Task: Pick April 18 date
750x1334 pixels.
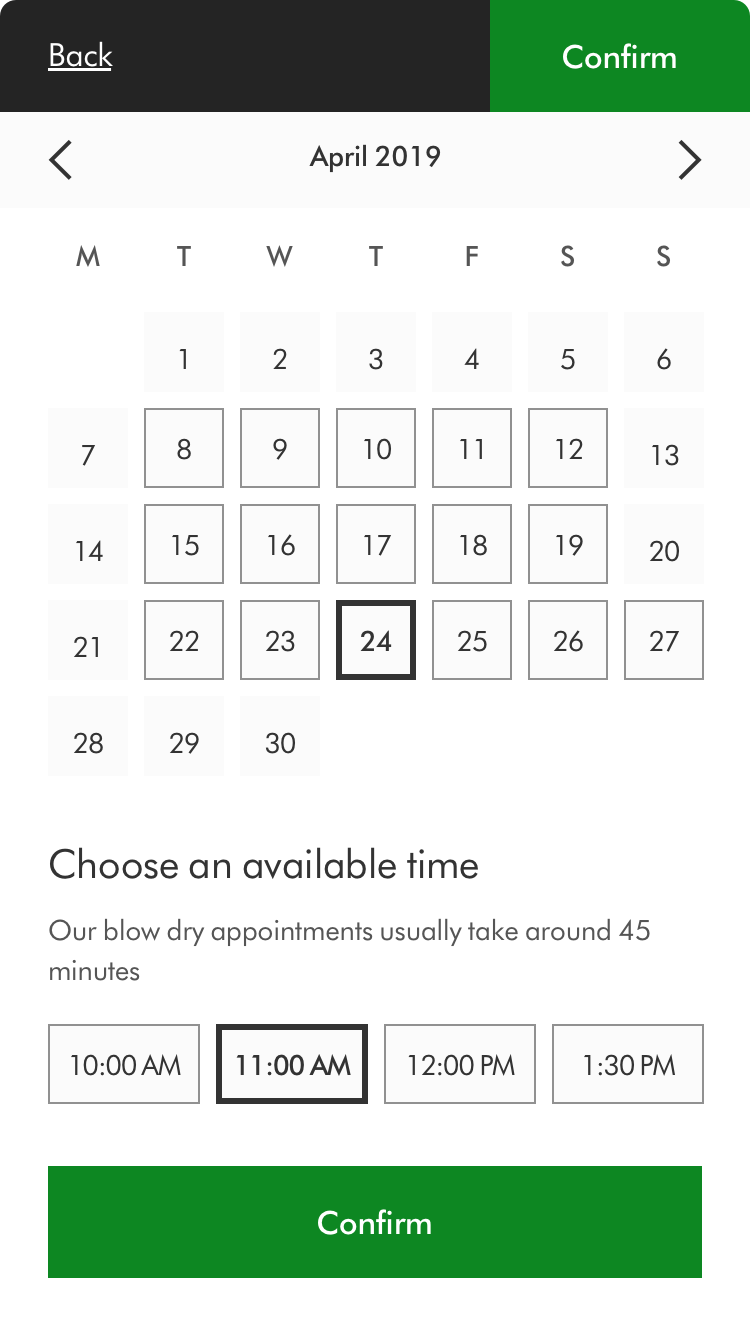Action: click(x=472, y=544)
